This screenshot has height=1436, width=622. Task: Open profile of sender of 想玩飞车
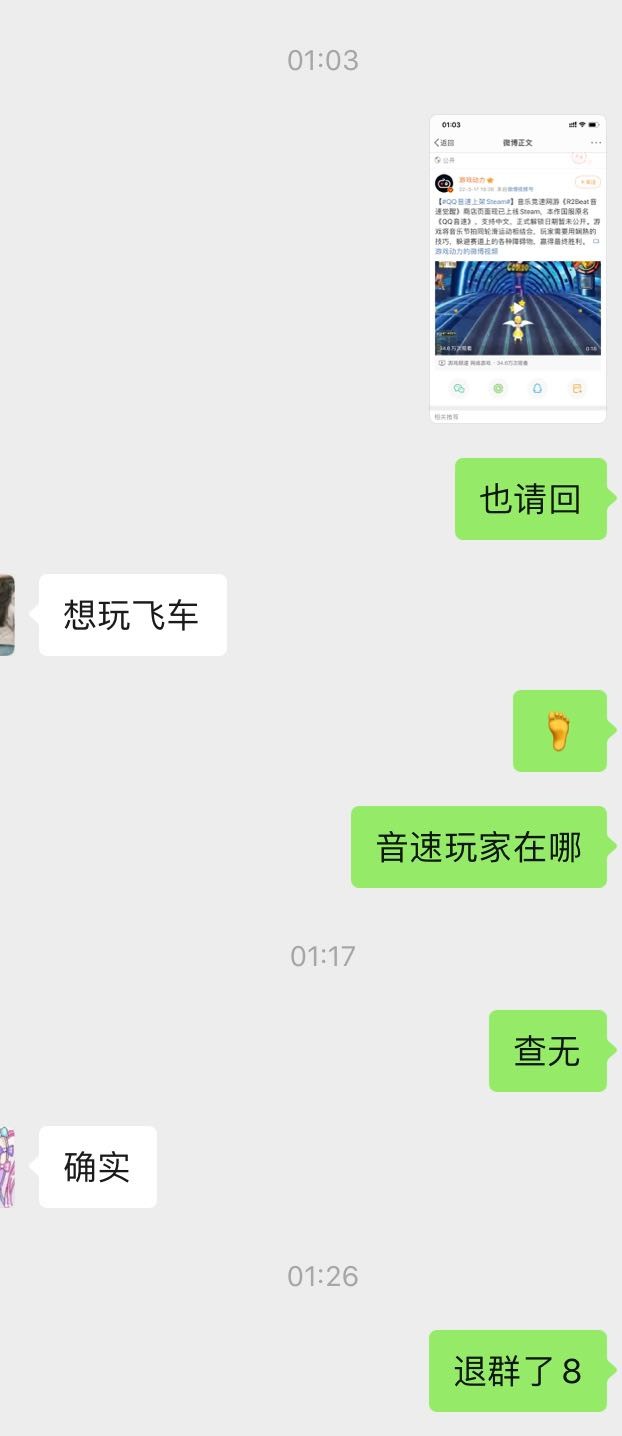tap(7, 615)
